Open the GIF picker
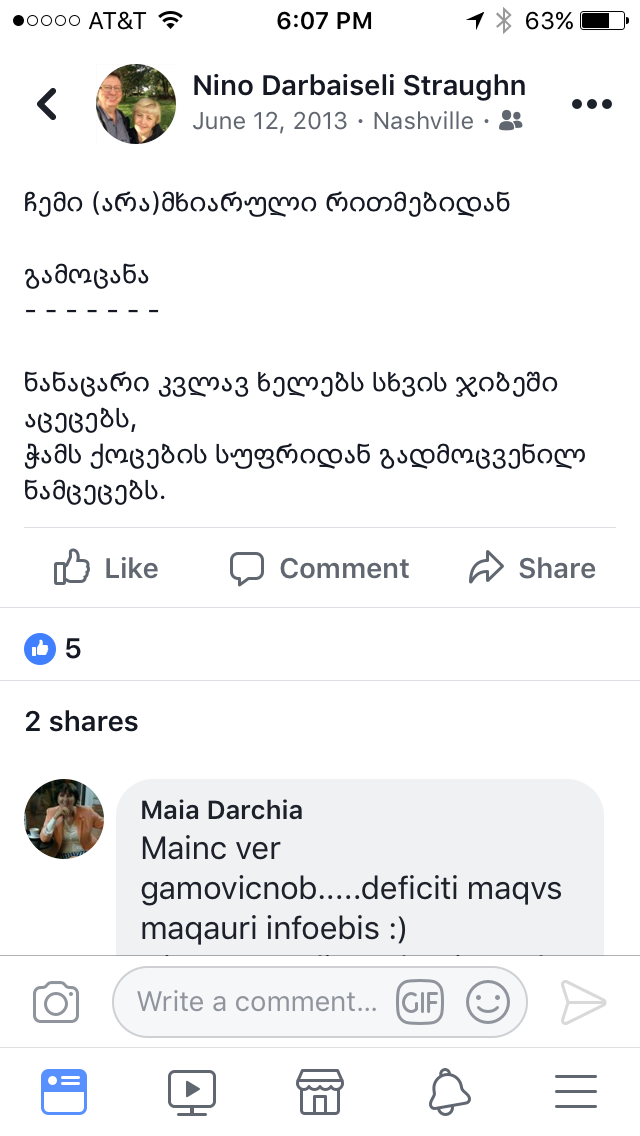Viewport: 640px width, 1136px height. point(420,1002)
